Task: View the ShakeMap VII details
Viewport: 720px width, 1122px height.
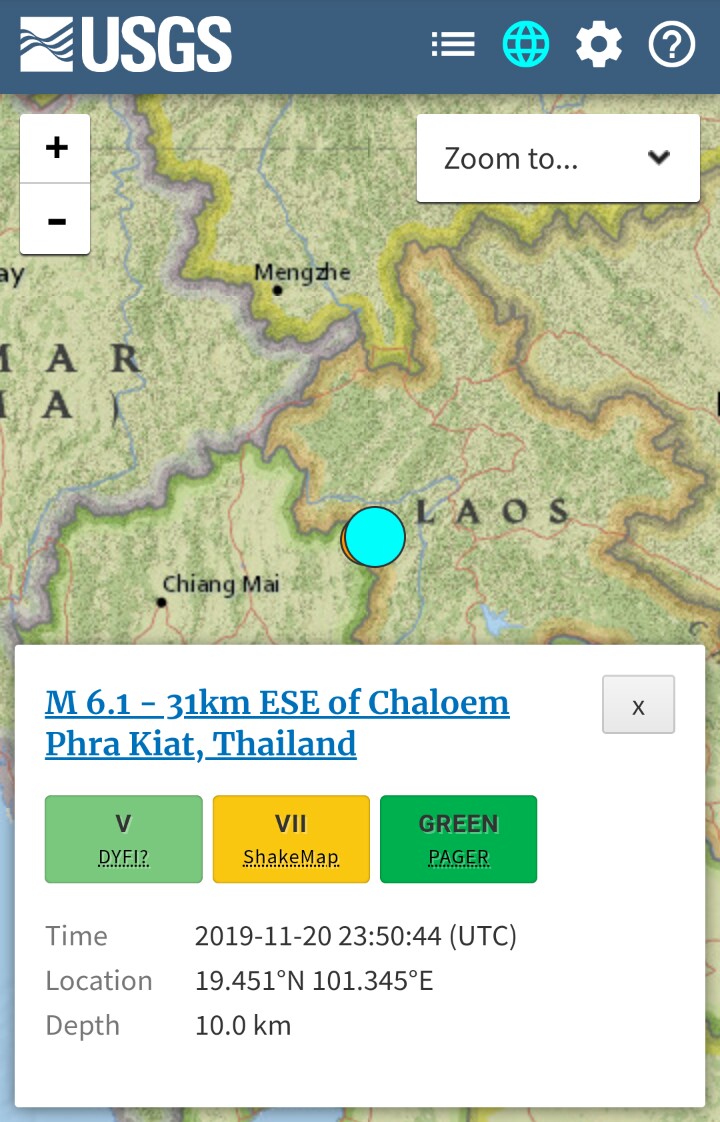Action: (x=291, y=839)
